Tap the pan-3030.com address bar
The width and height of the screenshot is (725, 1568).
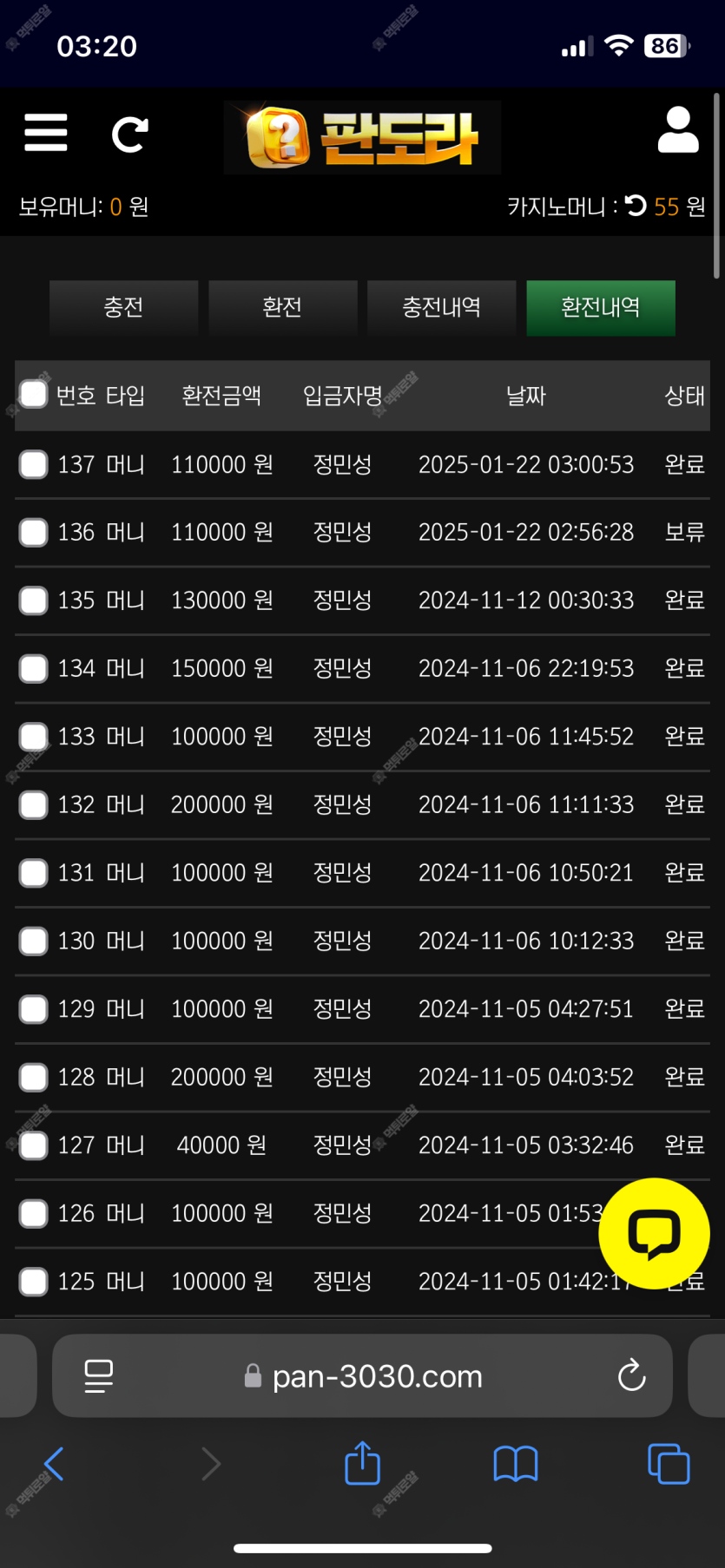coord(362,1375)
